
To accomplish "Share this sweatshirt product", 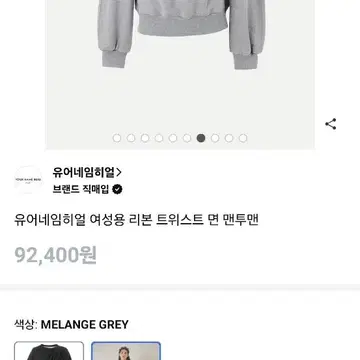I will (331, 124).
